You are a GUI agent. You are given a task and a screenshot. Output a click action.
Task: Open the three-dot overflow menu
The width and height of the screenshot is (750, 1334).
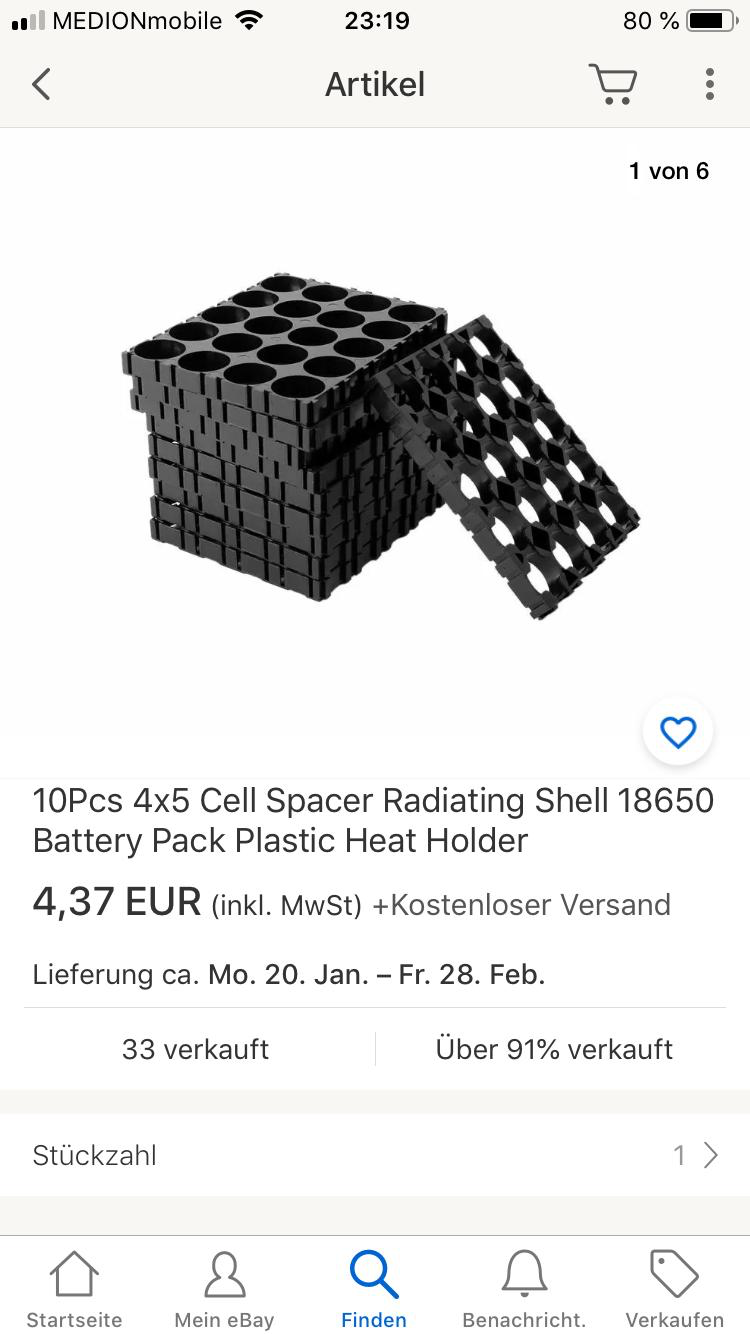point(709,84)
